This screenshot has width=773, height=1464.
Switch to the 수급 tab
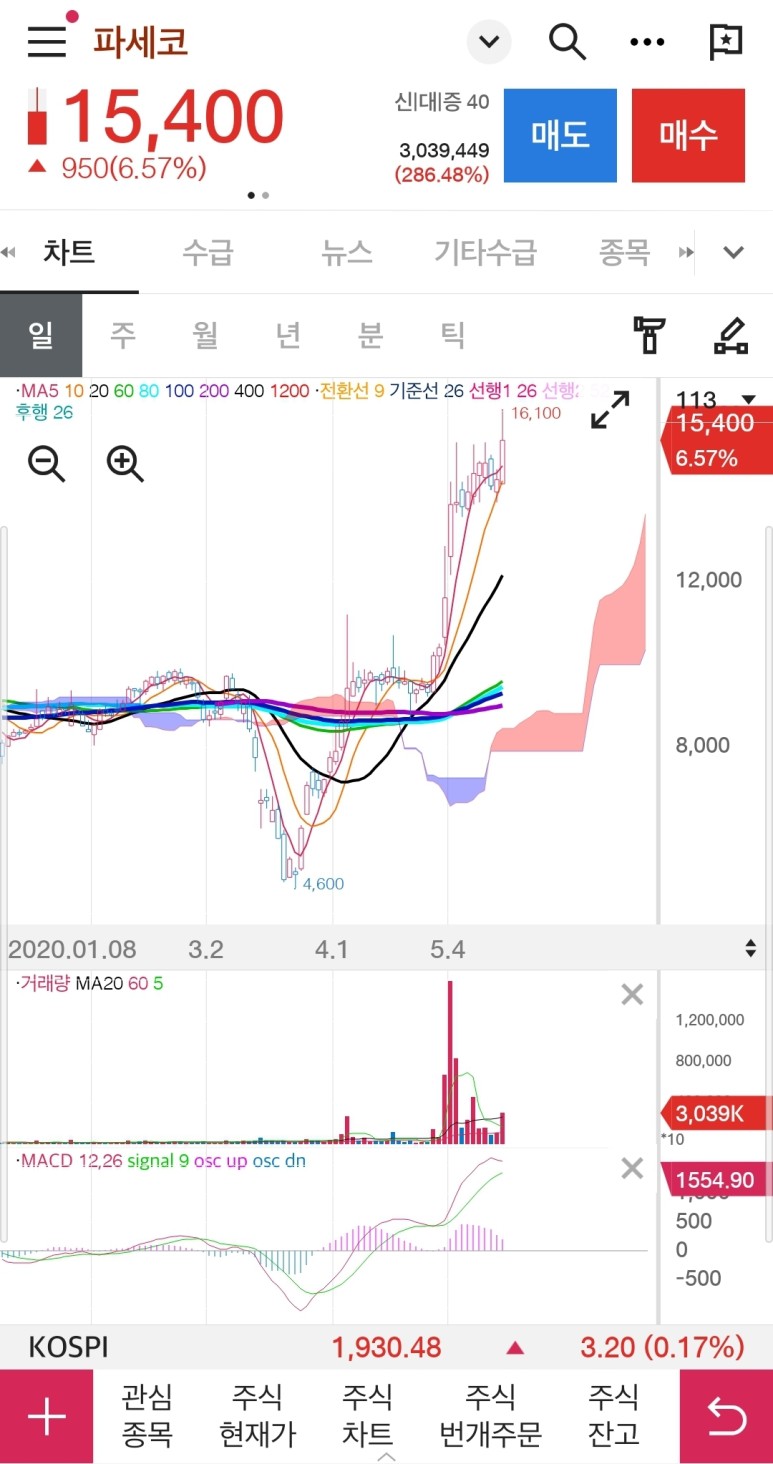click(x=207, y=252)
